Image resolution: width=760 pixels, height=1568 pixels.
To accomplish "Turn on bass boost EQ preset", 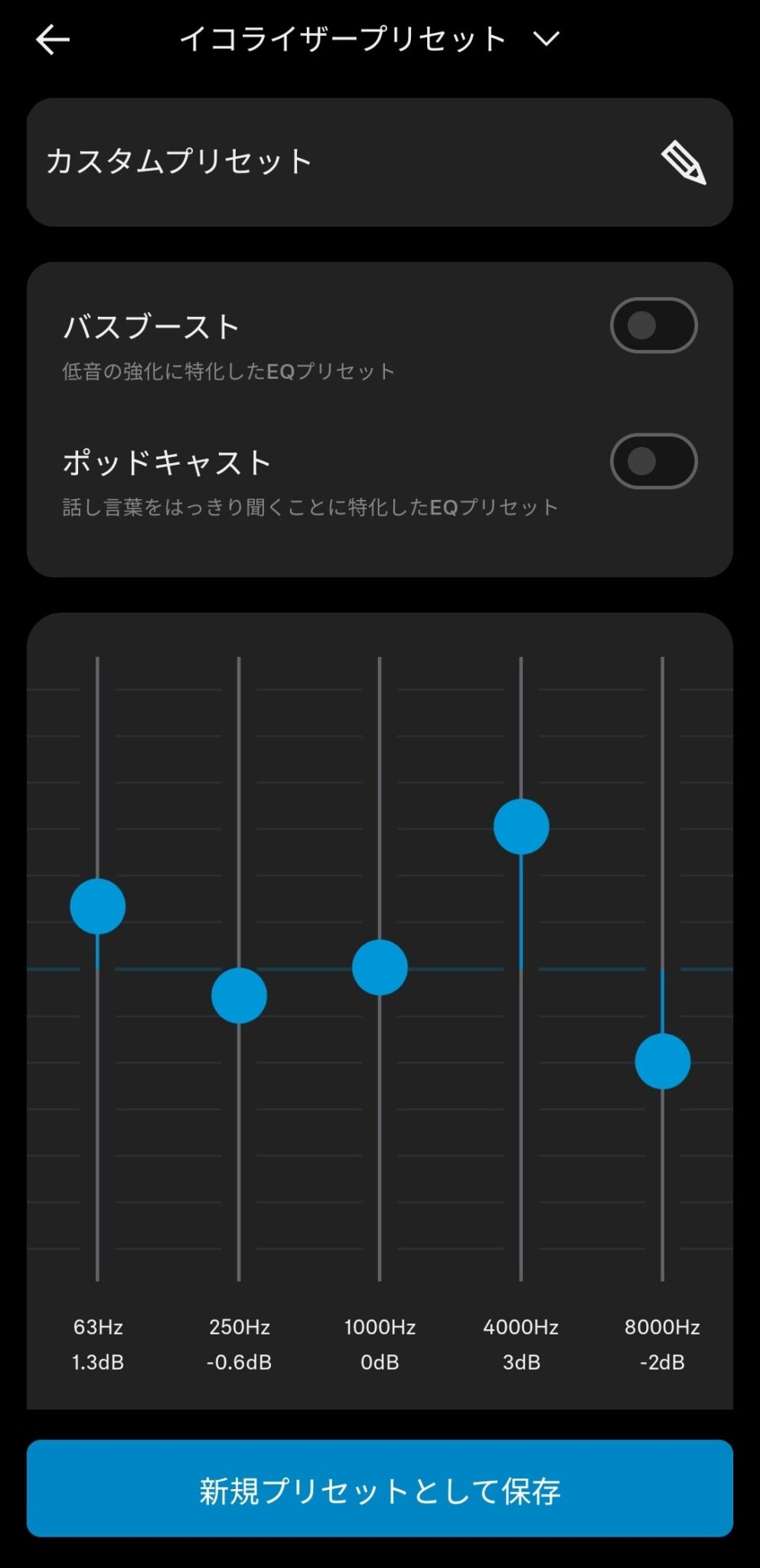I will click(654, 325).
